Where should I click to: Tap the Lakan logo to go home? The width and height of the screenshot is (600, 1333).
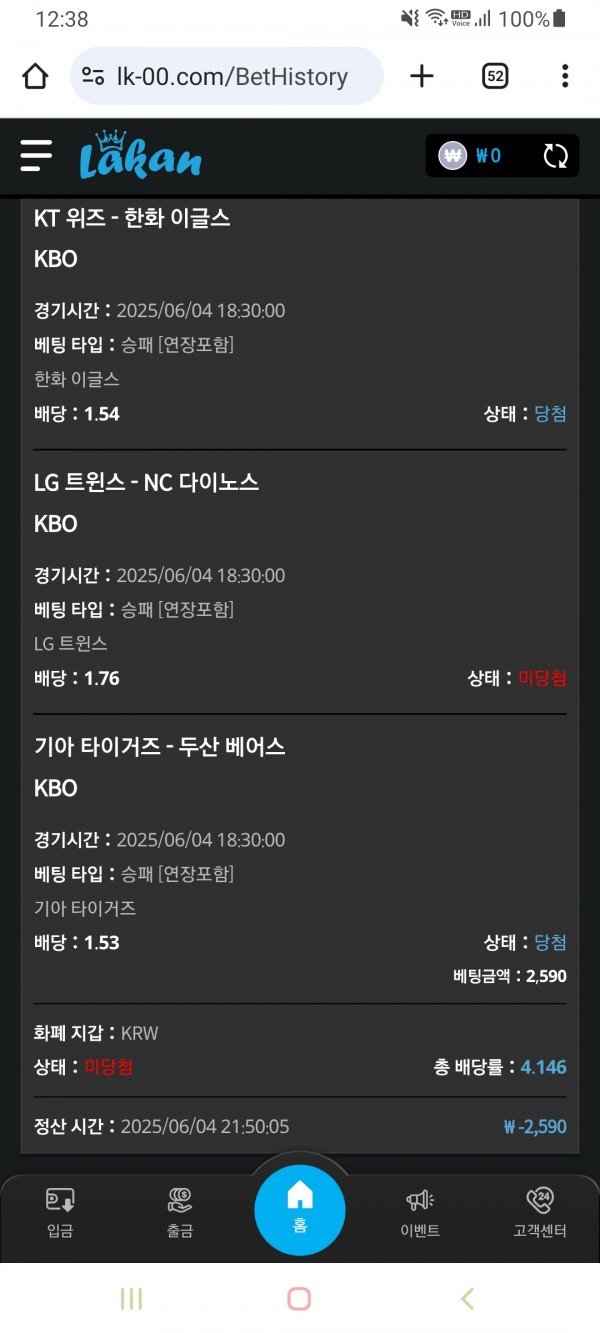141,157
